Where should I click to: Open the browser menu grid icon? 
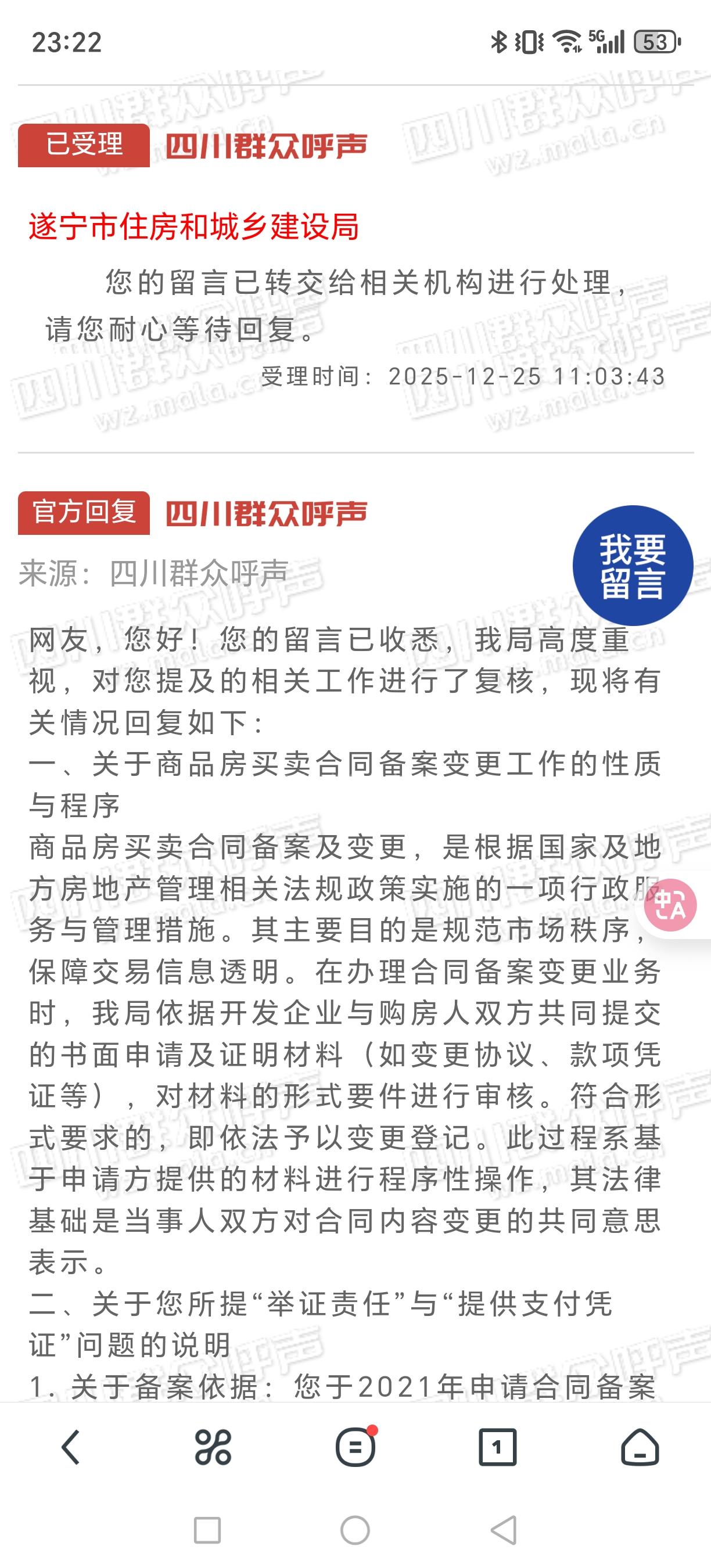click(213, 1447)
